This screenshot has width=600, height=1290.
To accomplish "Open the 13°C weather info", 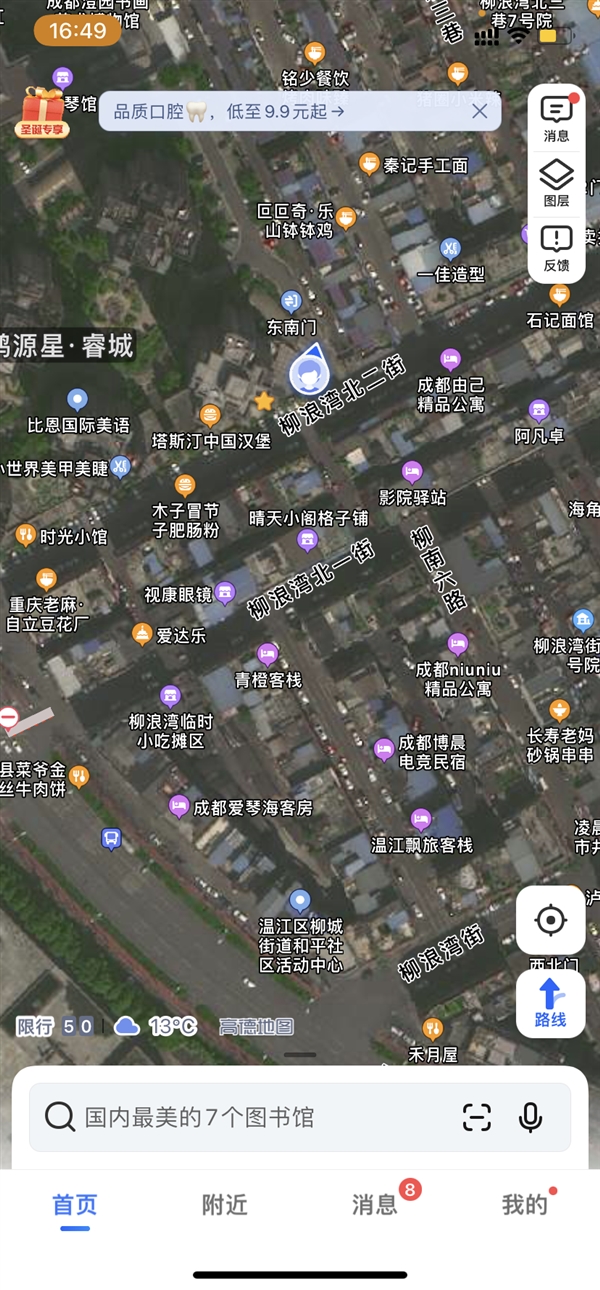I will [155, 1025].
